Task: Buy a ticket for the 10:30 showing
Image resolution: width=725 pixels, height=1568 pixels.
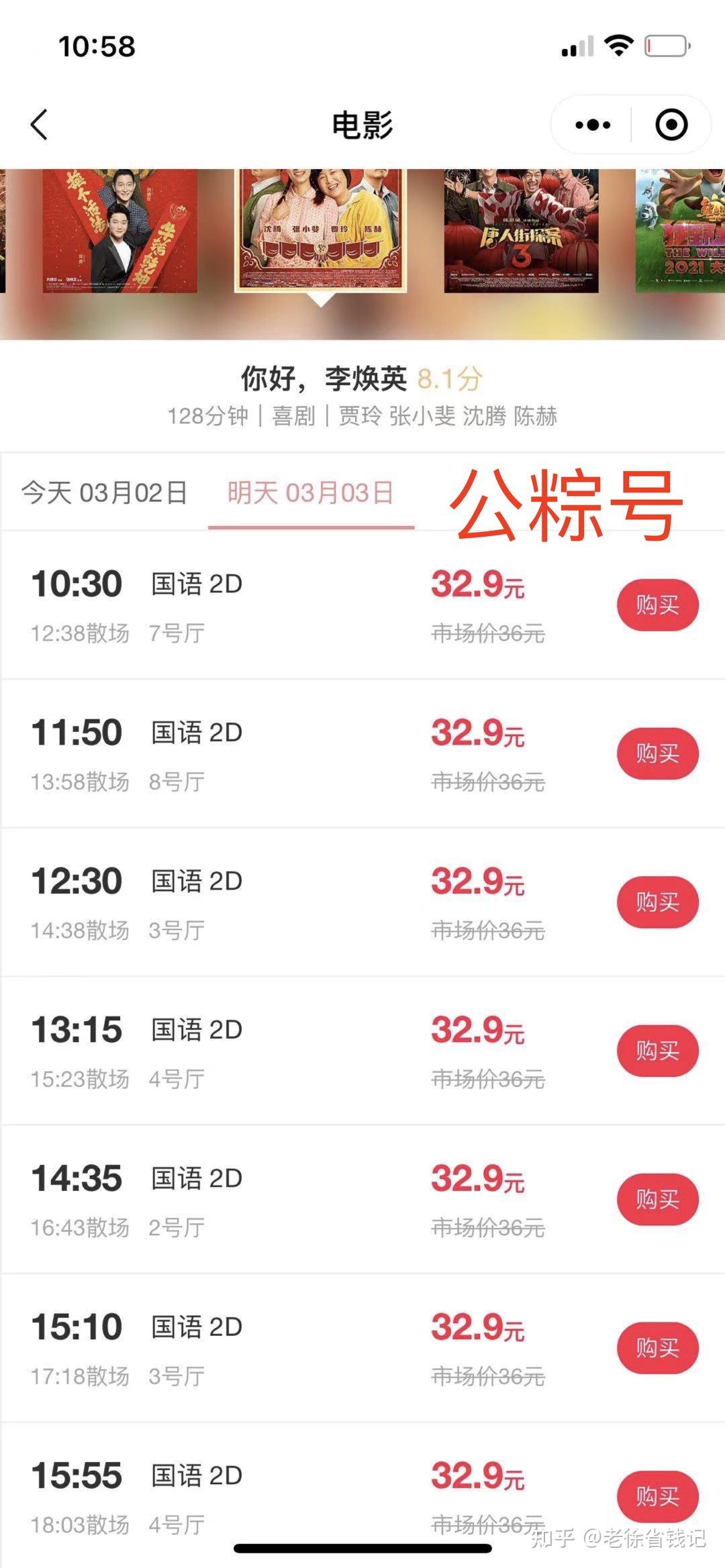Action: tap(657, 605)
